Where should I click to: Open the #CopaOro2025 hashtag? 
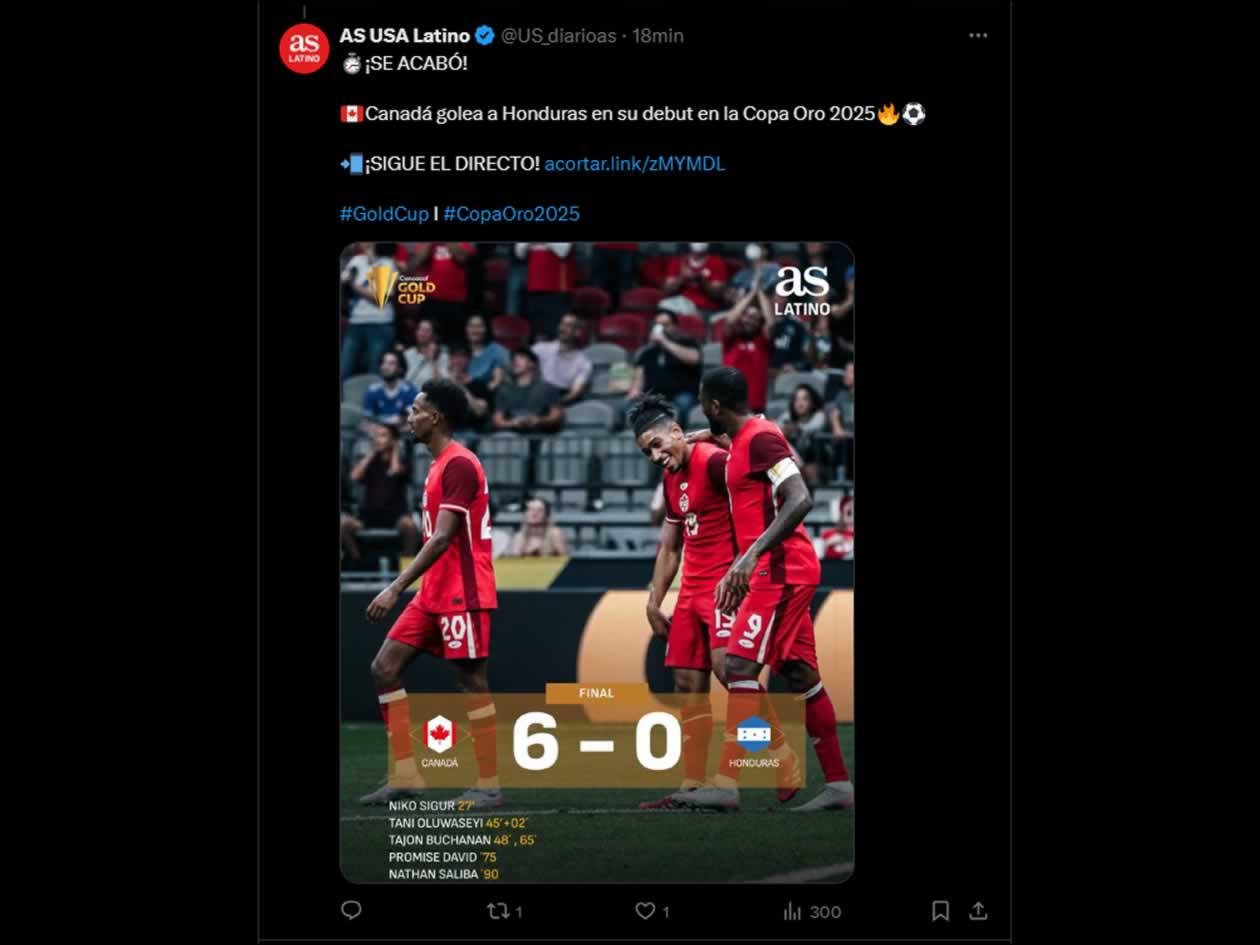tap(511, 214)
